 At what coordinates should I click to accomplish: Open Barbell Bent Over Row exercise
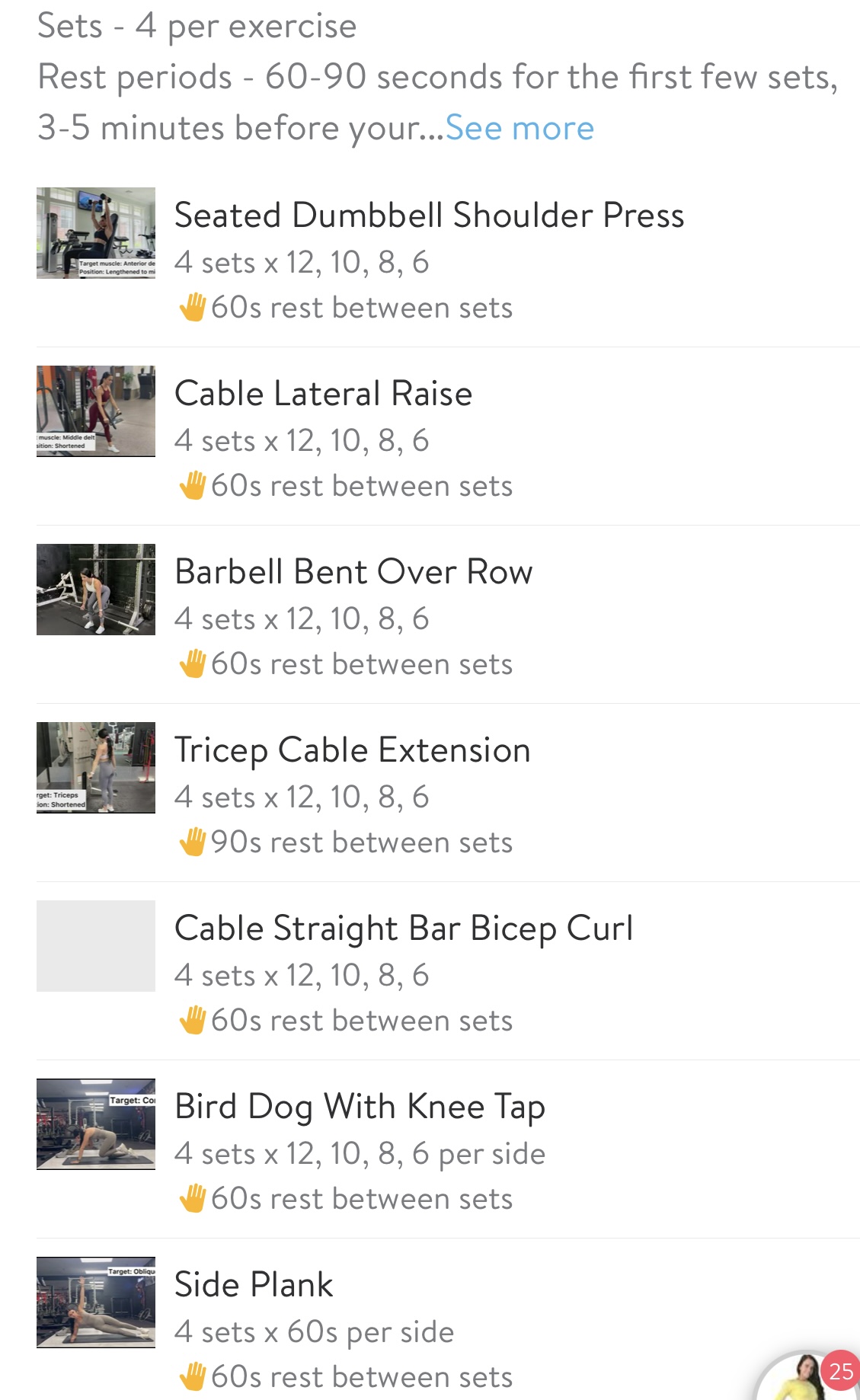pos(448,615)
